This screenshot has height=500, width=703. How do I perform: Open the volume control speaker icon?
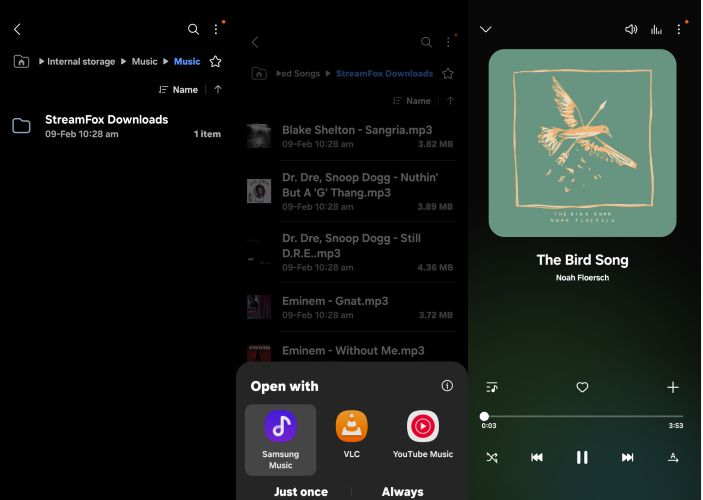pos(631,29)
